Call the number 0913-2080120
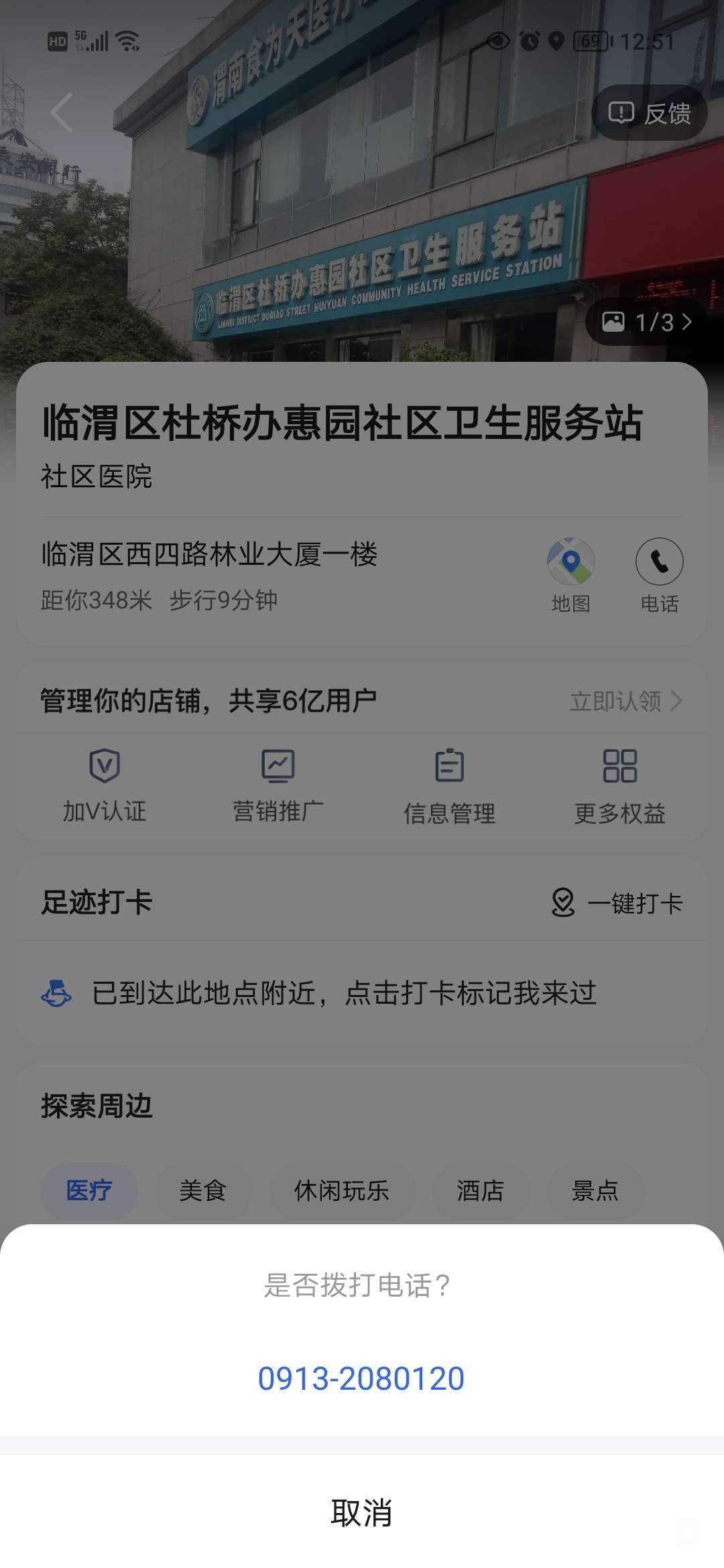 [361, 1378]
